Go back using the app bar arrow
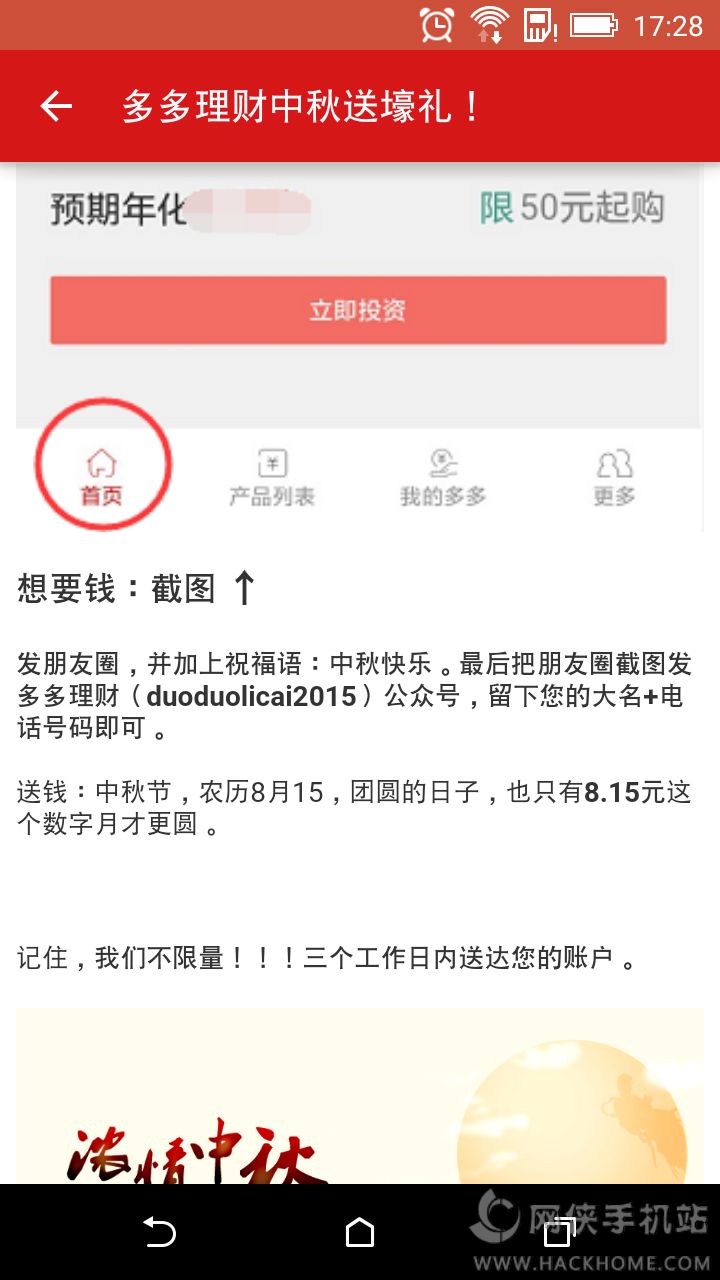Viewport: 720px width, 1280px height. [56, 106]
